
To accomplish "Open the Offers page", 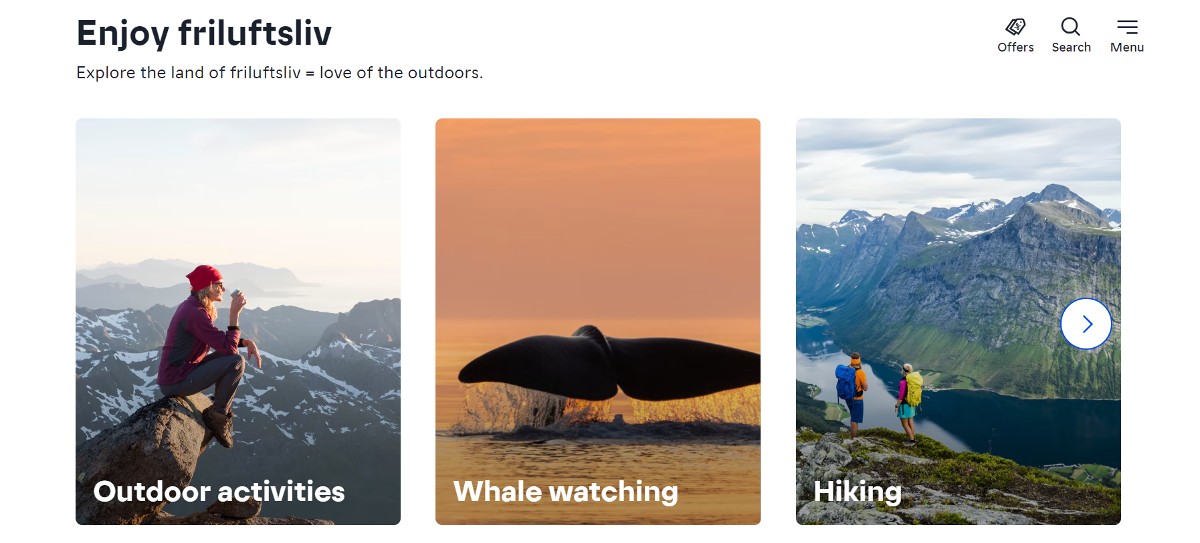I will pyautogui.click(x=1015, y=34).
